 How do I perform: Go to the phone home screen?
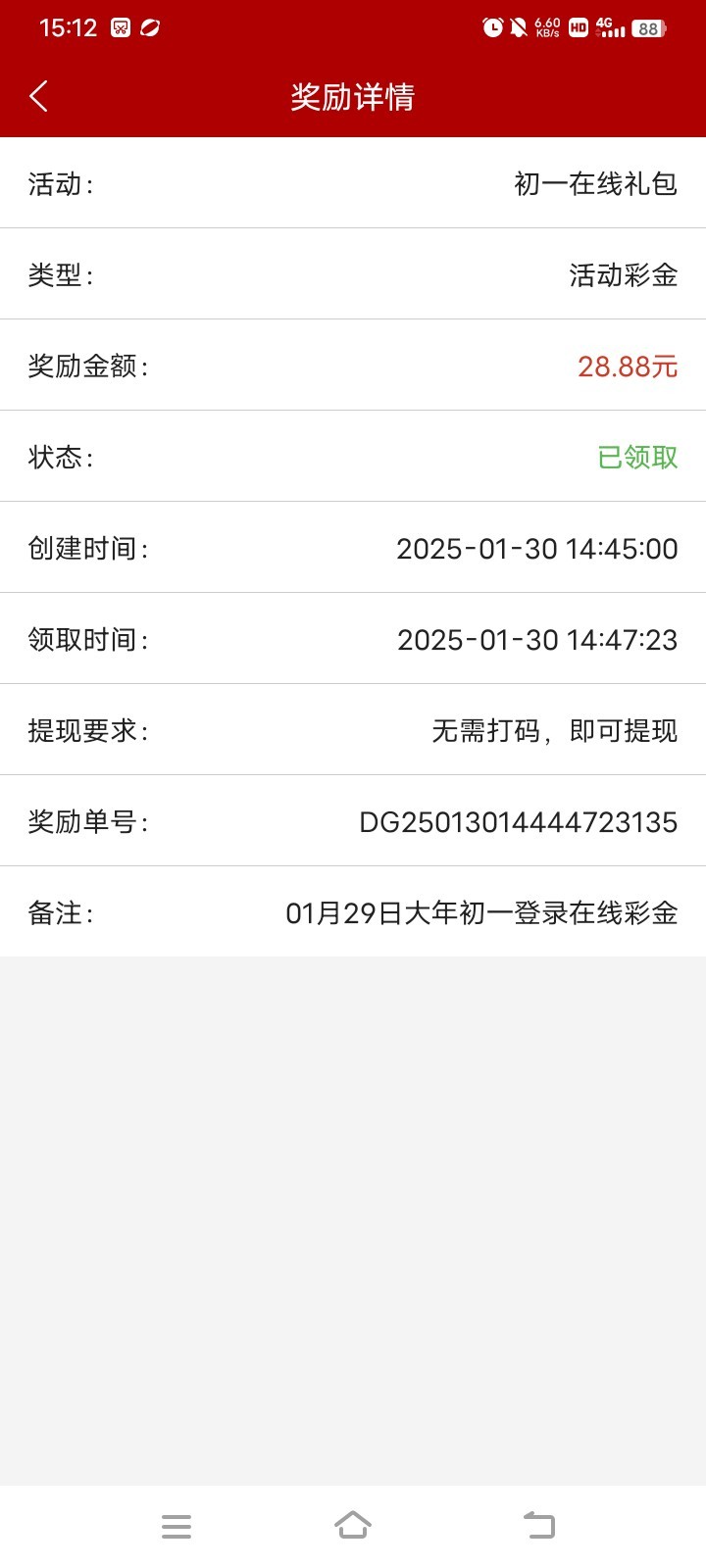[353, 1526]
